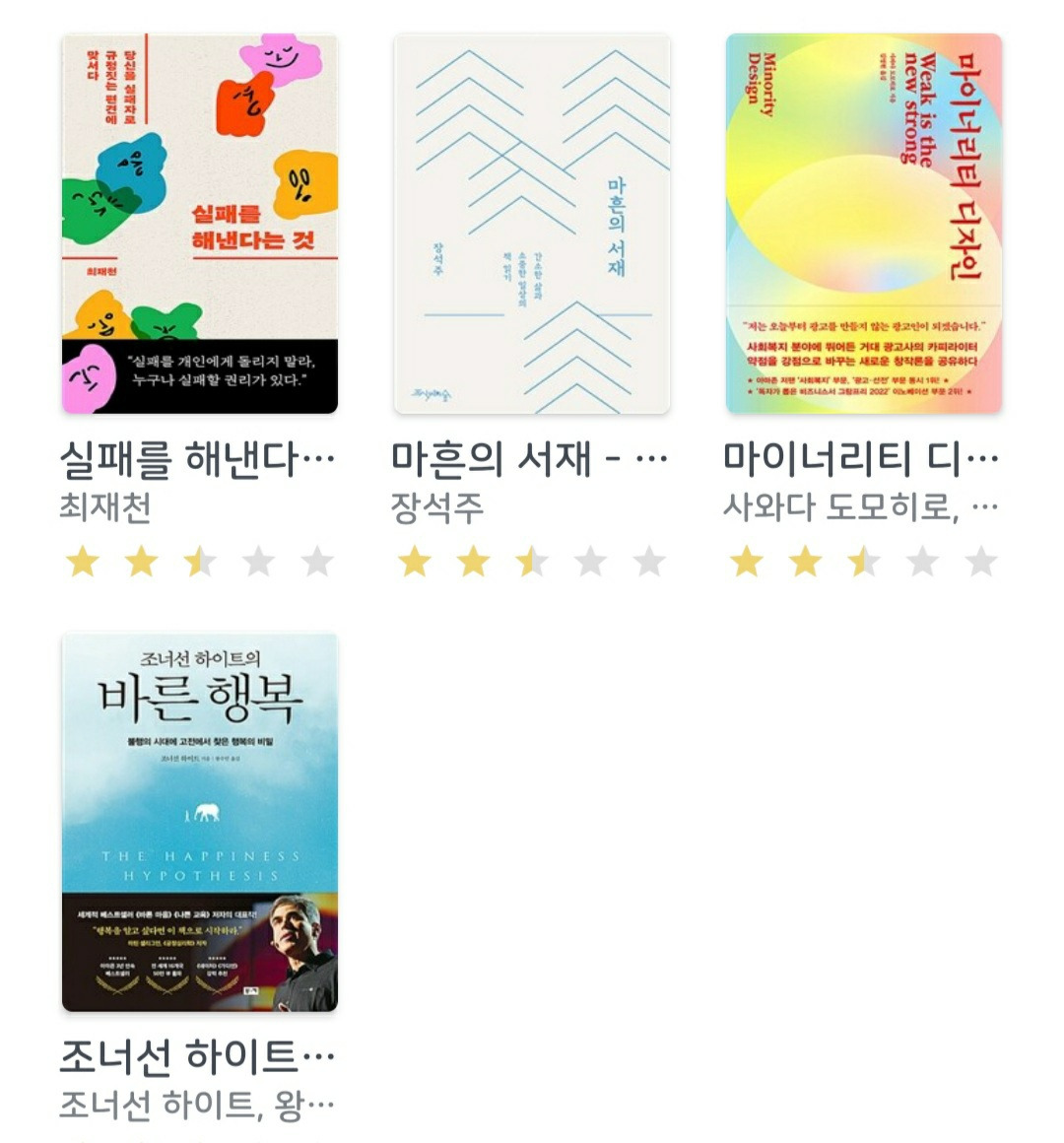Click the first star under "마이너리티 디…"

[x=745, y=562]
